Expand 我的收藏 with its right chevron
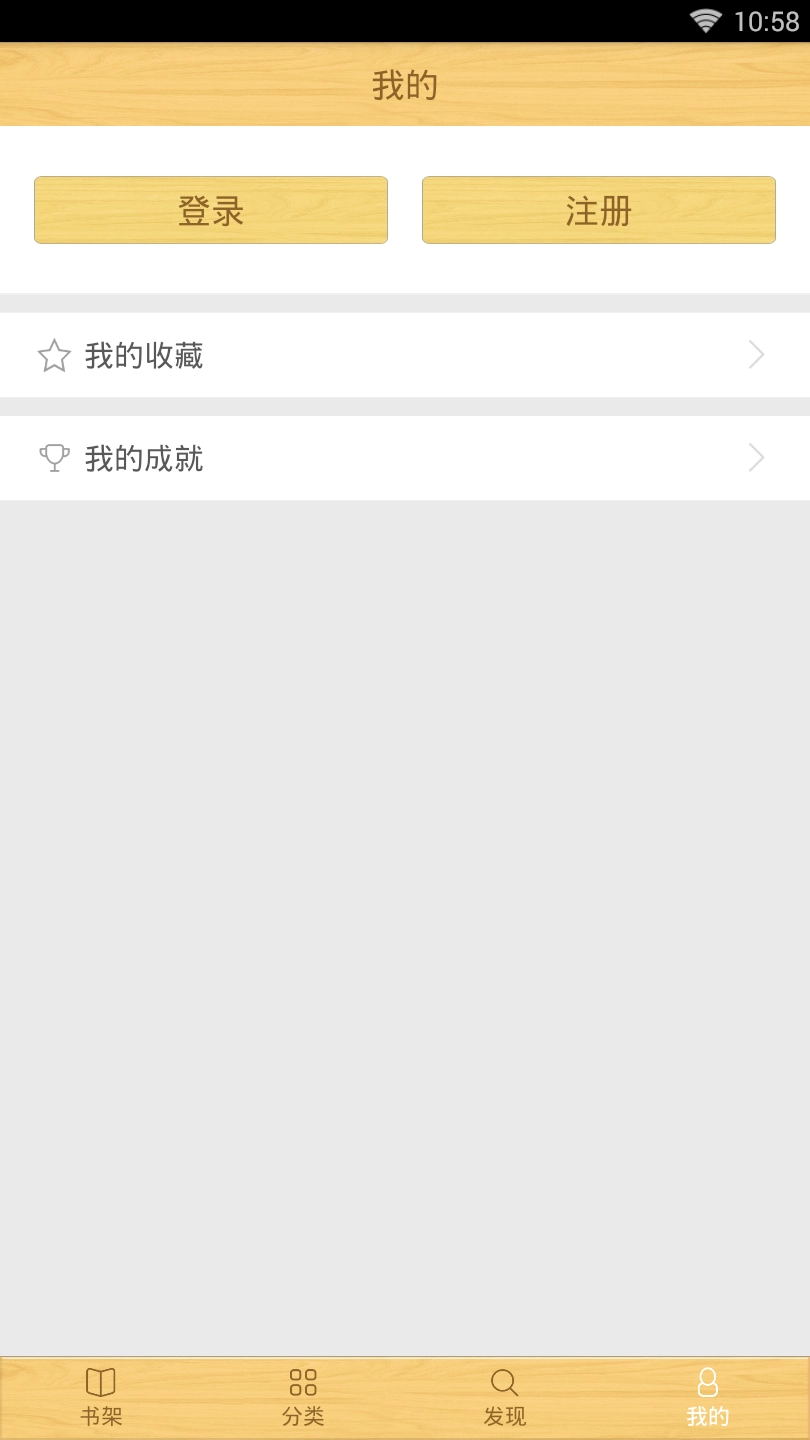810x1440 pixels. point(756,355)
